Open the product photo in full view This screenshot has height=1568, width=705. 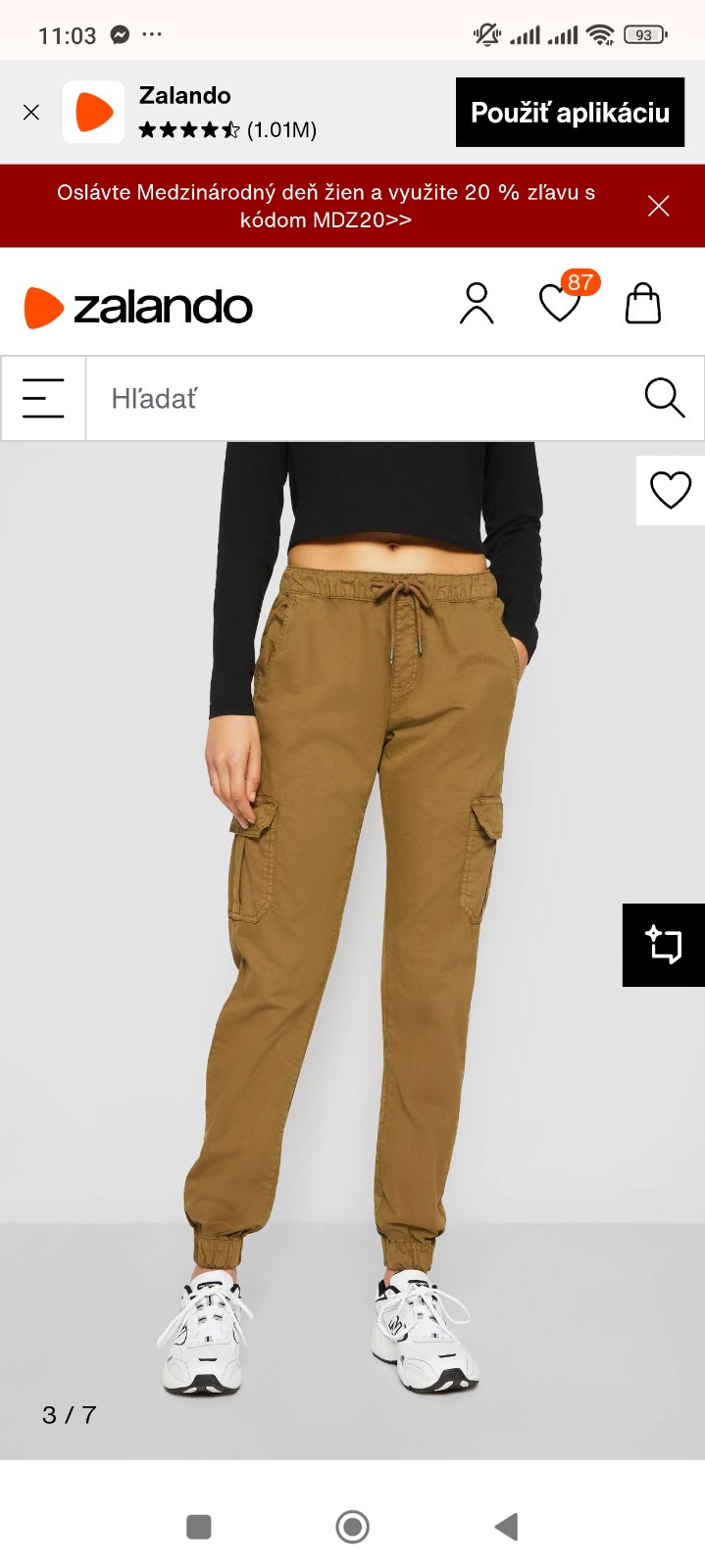pos(353,931)
